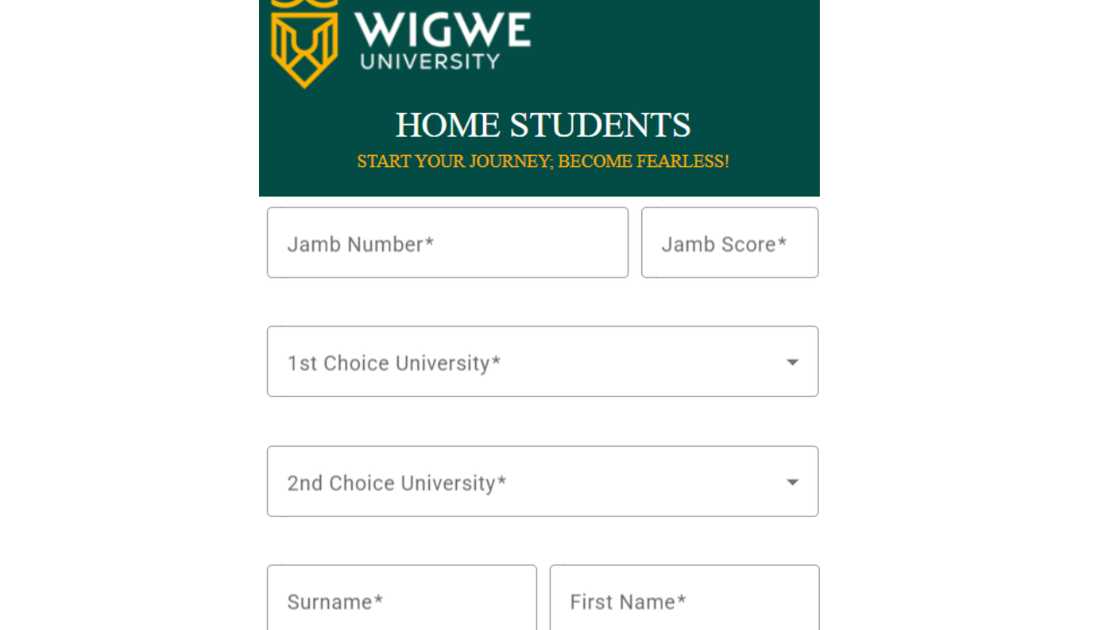Screen dimensions: 1120x630
Task: Open the 2nd Choice University dropdown
Action: [542, 482]
